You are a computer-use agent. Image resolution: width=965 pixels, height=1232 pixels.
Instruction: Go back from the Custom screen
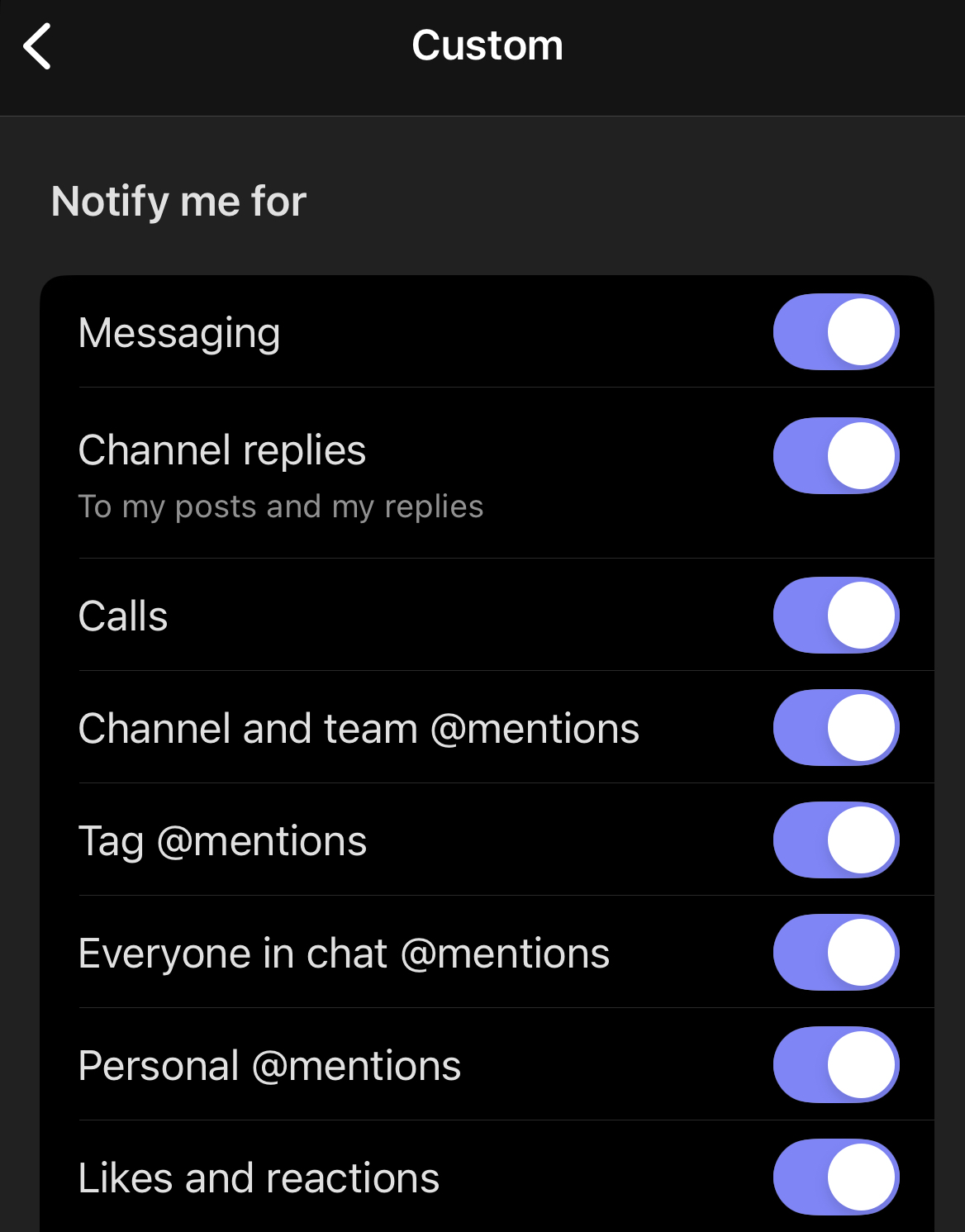click(38, 46)
